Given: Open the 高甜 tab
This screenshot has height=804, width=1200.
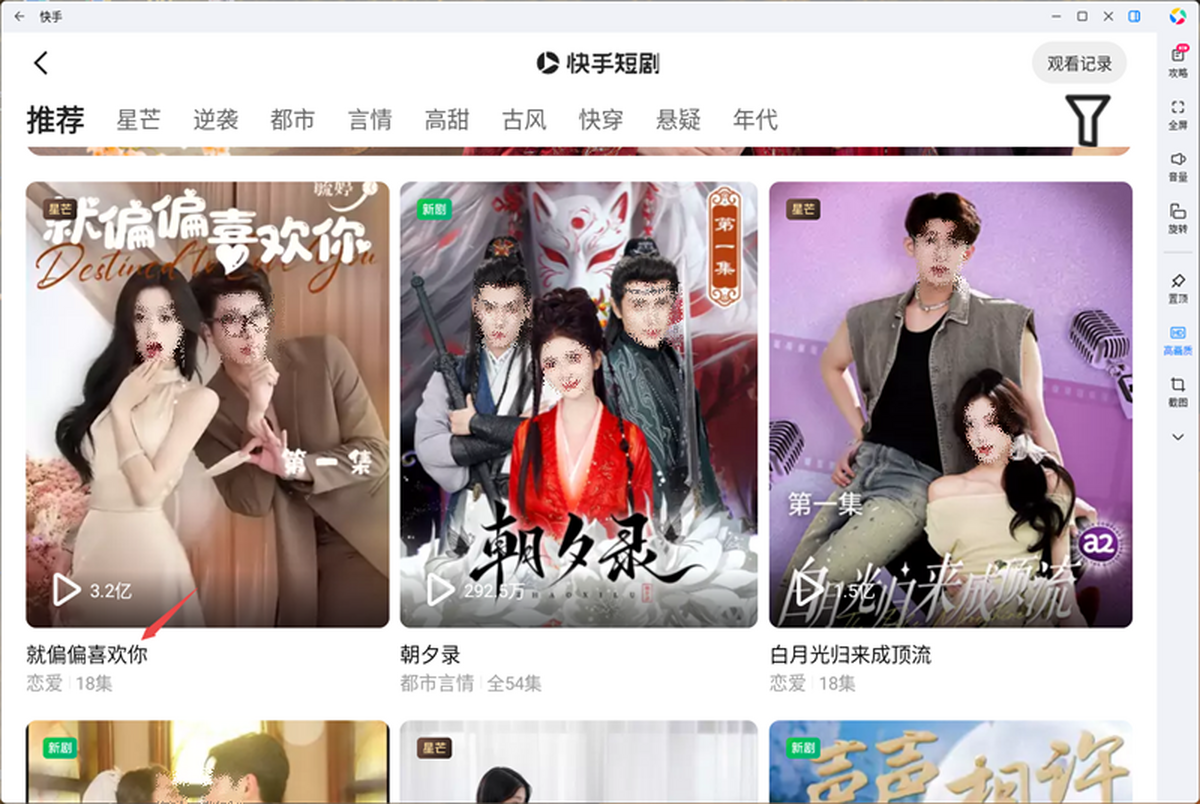Looking at the screenshot, I should [x=446, y=120].
